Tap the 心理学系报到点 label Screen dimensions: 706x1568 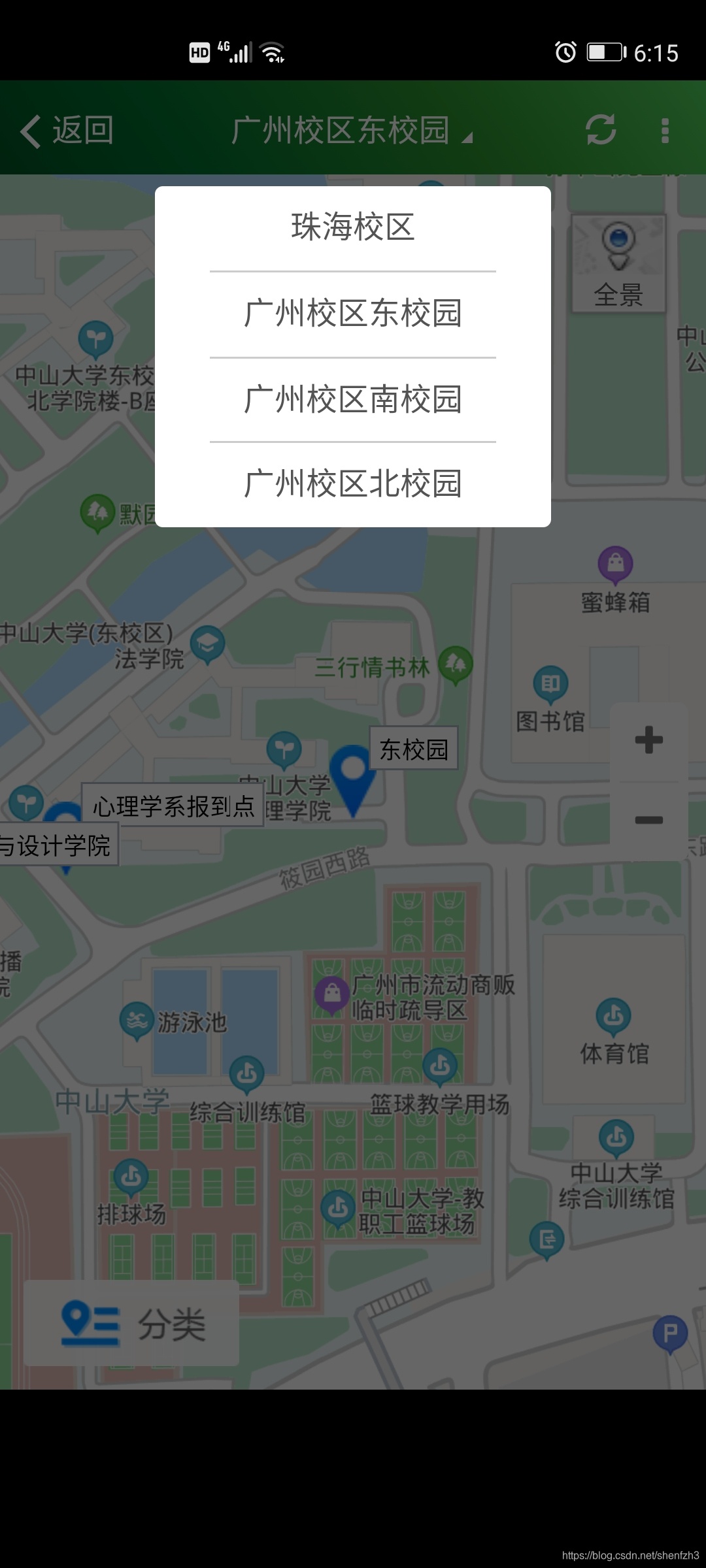coord(173,806)
